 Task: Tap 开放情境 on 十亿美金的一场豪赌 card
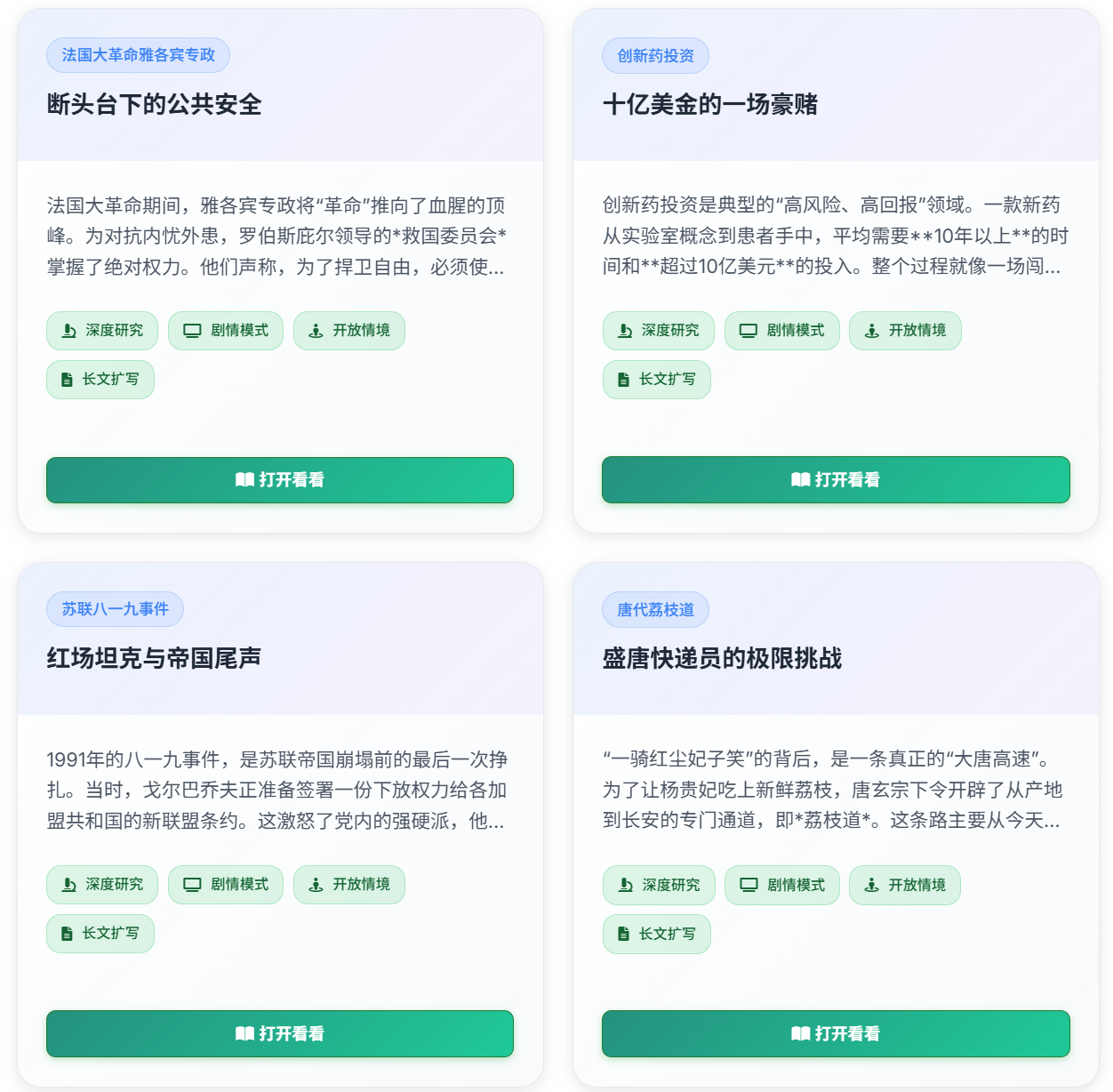(905, 331)
